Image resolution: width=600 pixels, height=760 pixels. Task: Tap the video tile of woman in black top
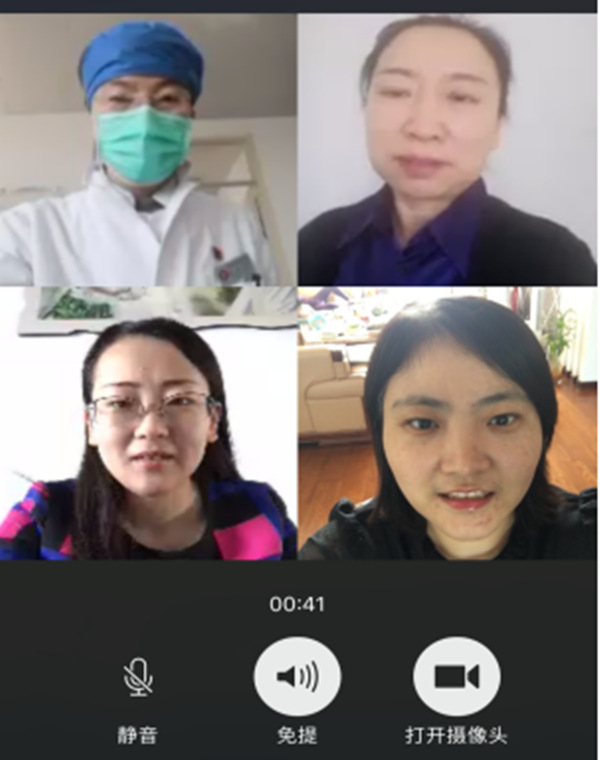pyautogui.click(x=446, y=423)
